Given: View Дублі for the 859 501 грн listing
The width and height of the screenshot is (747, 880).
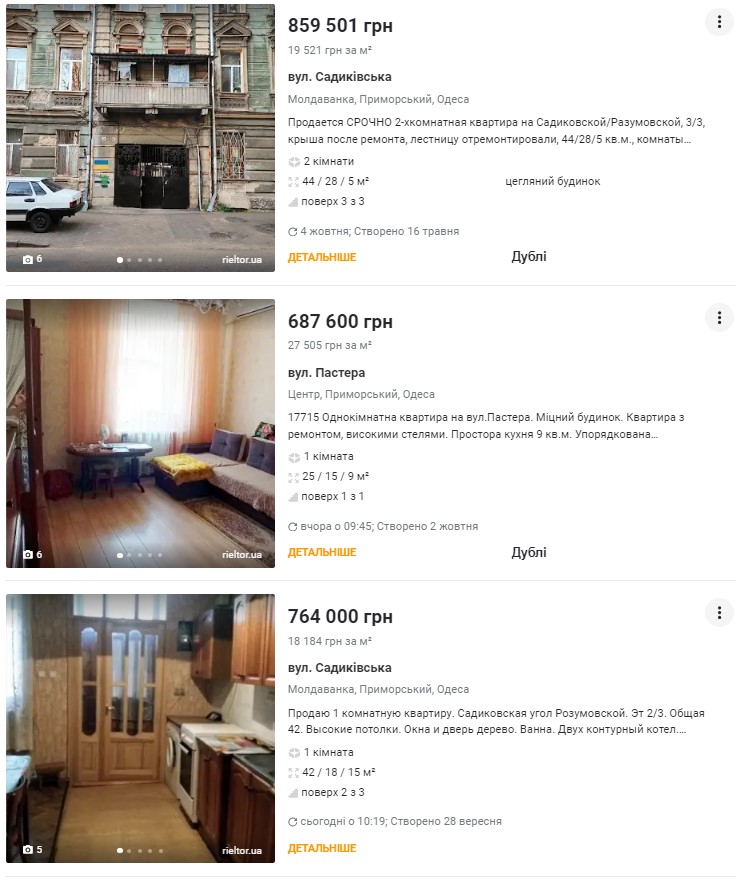Looking at the screenshot, I should [529, 257].
